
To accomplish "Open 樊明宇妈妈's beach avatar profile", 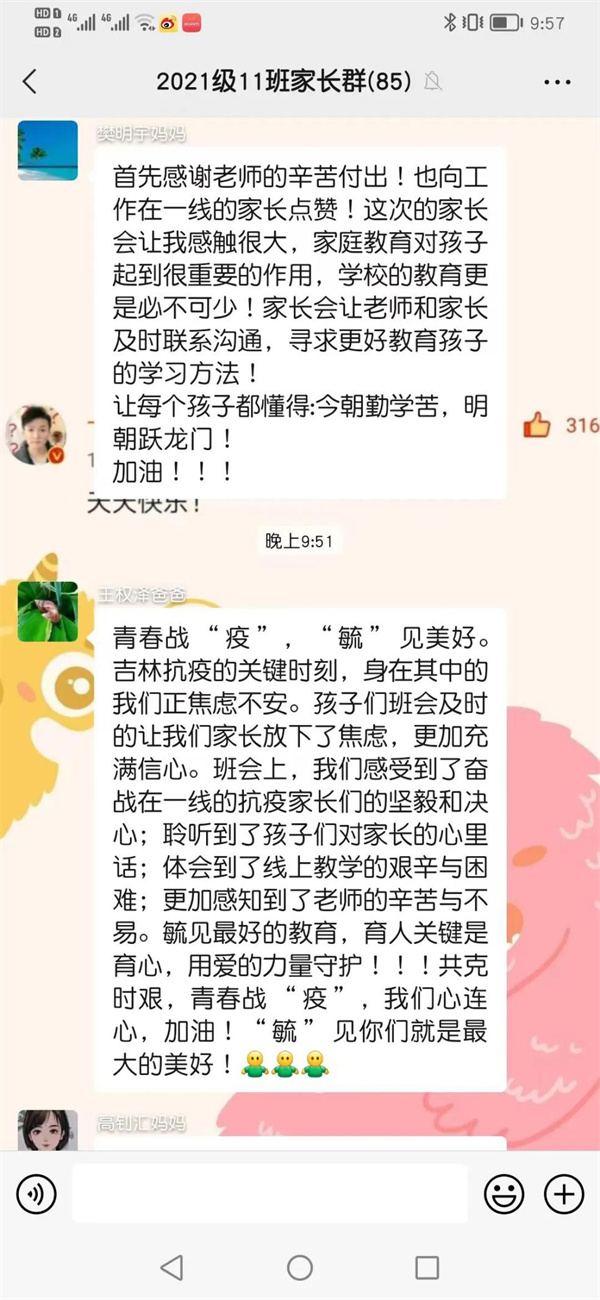I will click(x=47, y=150).
